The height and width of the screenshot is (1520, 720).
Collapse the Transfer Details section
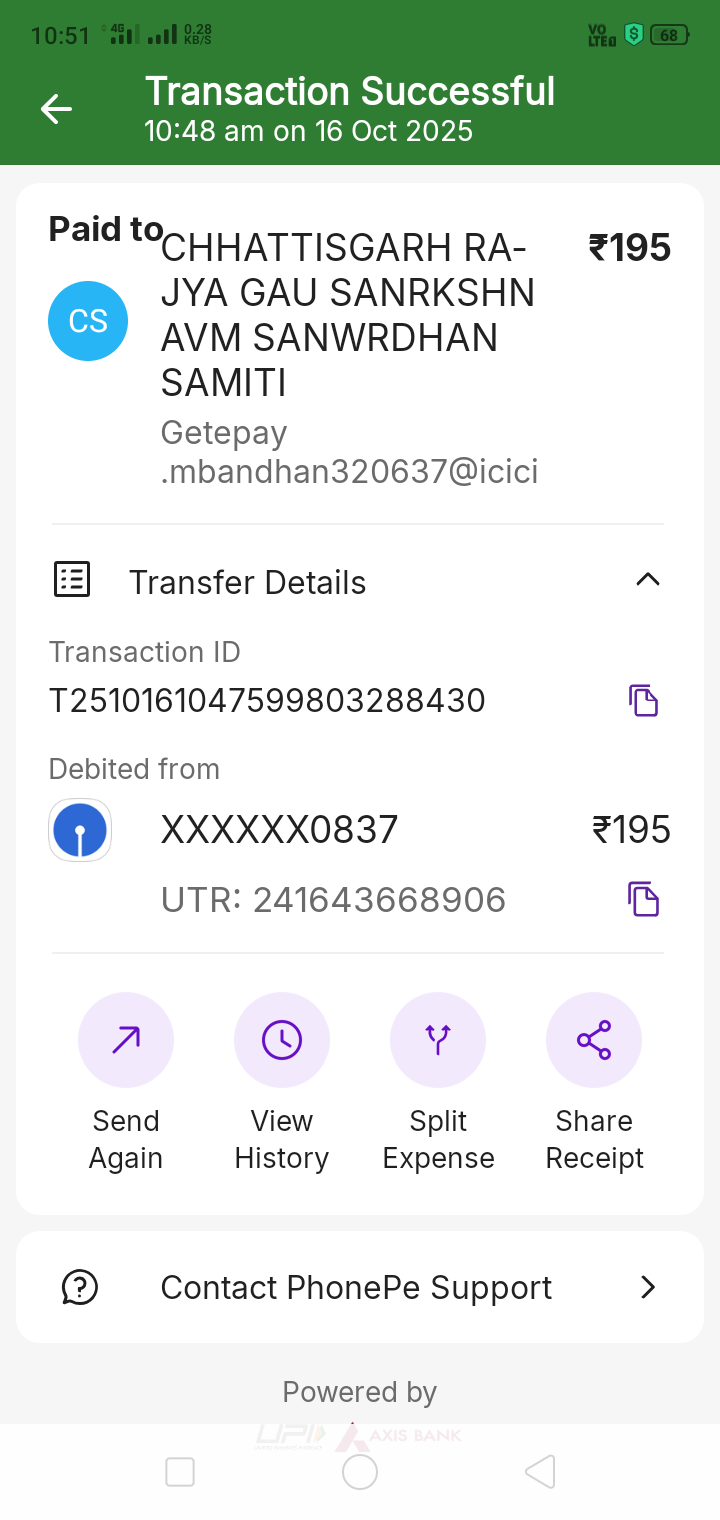point(648,580)
